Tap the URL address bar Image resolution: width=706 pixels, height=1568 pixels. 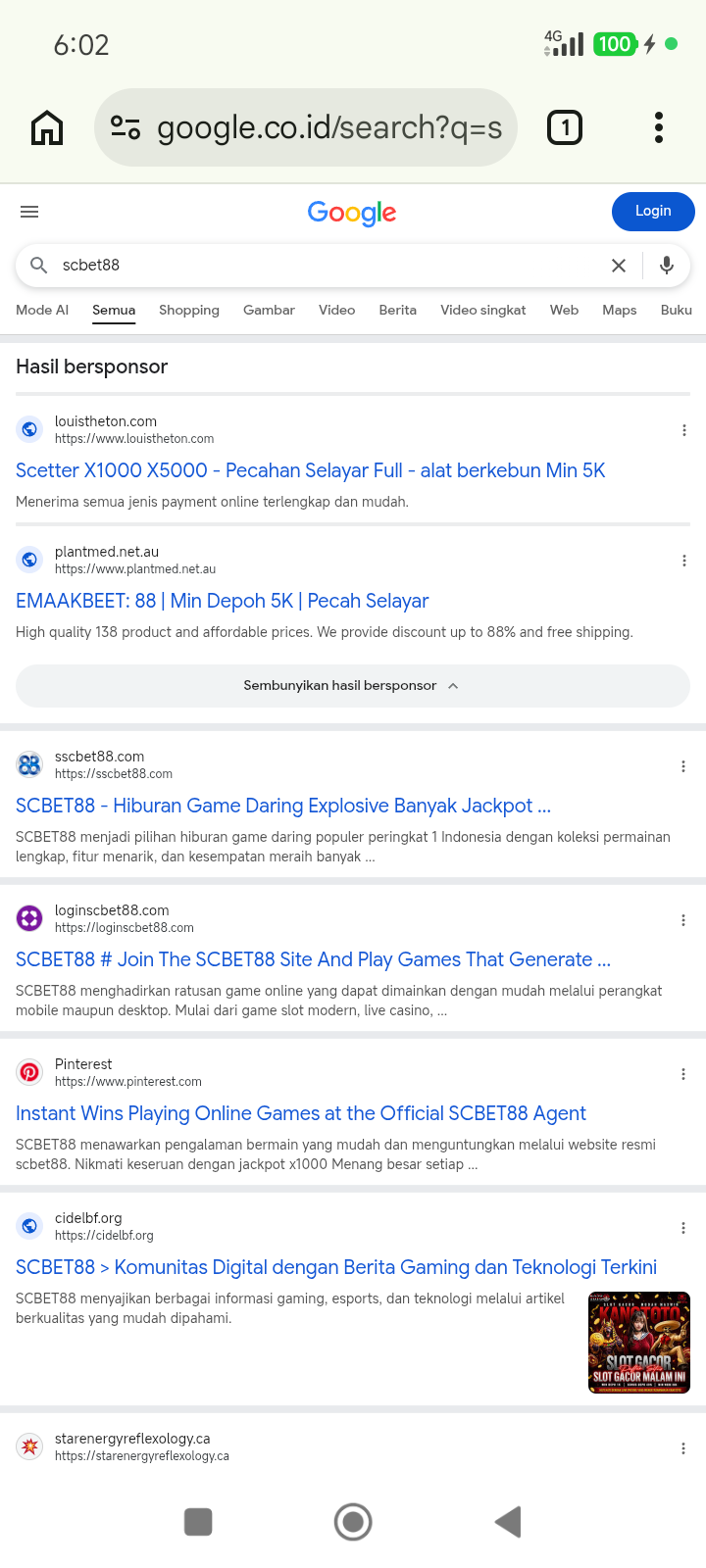(x=305, y=127)
